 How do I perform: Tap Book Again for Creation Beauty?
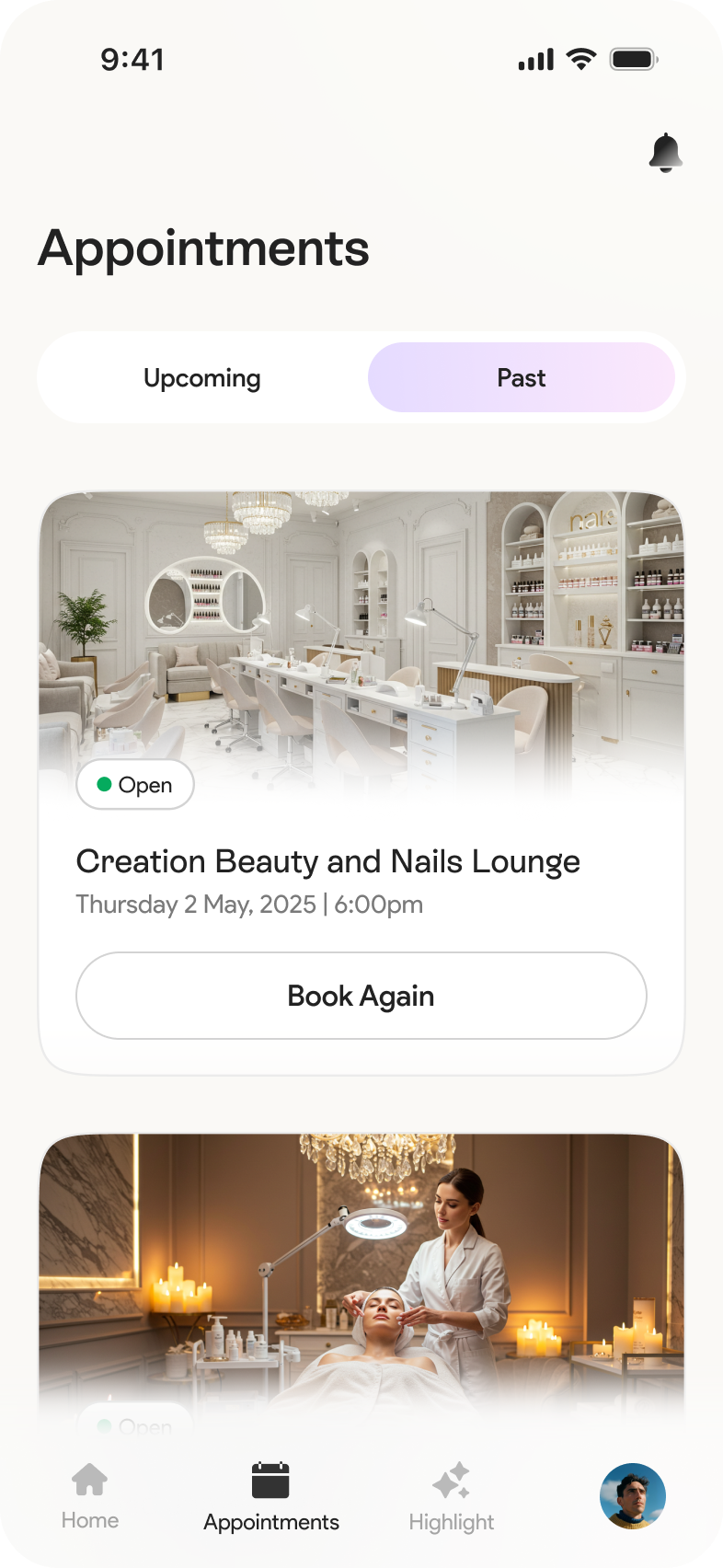coord(361,996)
